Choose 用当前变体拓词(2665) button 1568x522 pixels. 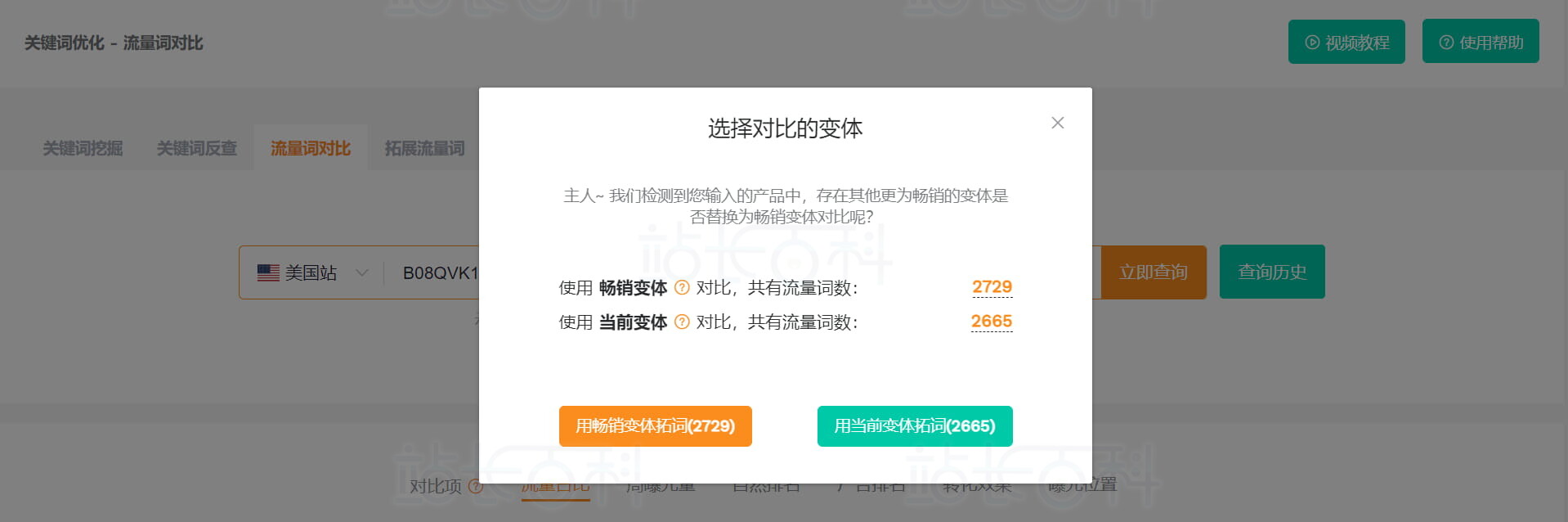pos(914,426)
